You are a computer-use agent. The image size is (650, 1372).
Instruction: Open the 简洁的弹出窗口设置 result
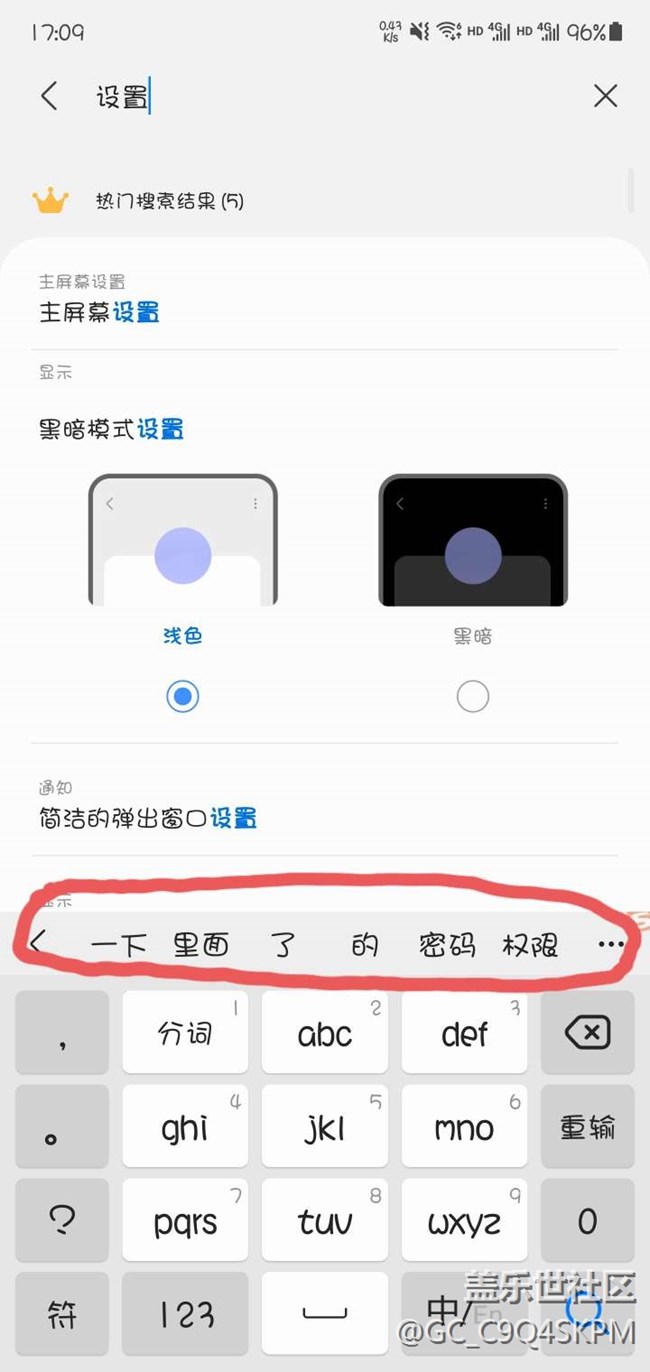[x=148, y=818]
